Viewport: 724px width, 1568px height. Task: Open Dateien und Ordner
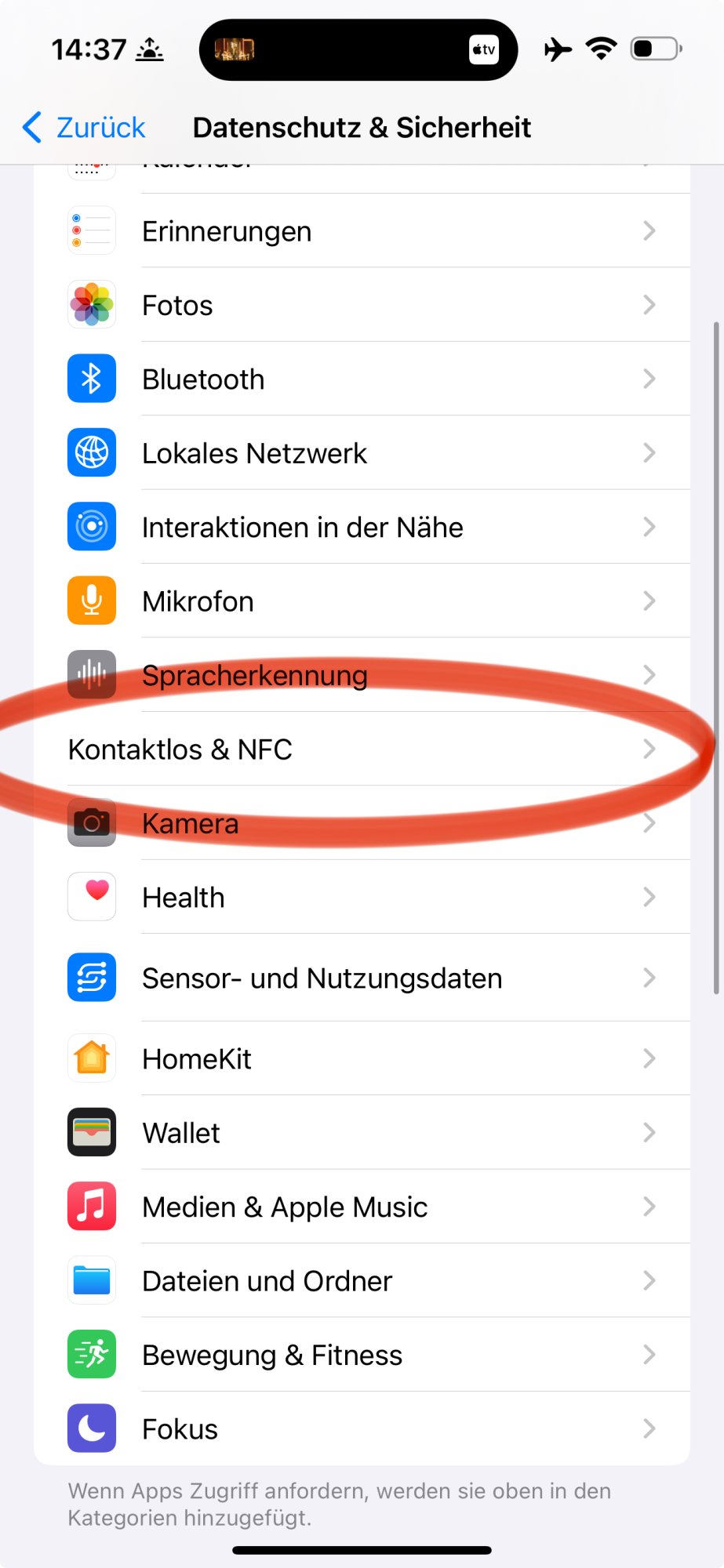[x=361, y=1281]
